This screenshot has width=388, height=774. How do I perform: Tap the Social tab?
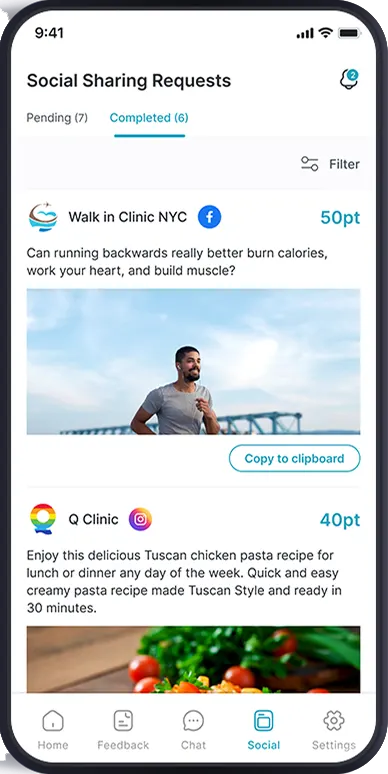264,730
